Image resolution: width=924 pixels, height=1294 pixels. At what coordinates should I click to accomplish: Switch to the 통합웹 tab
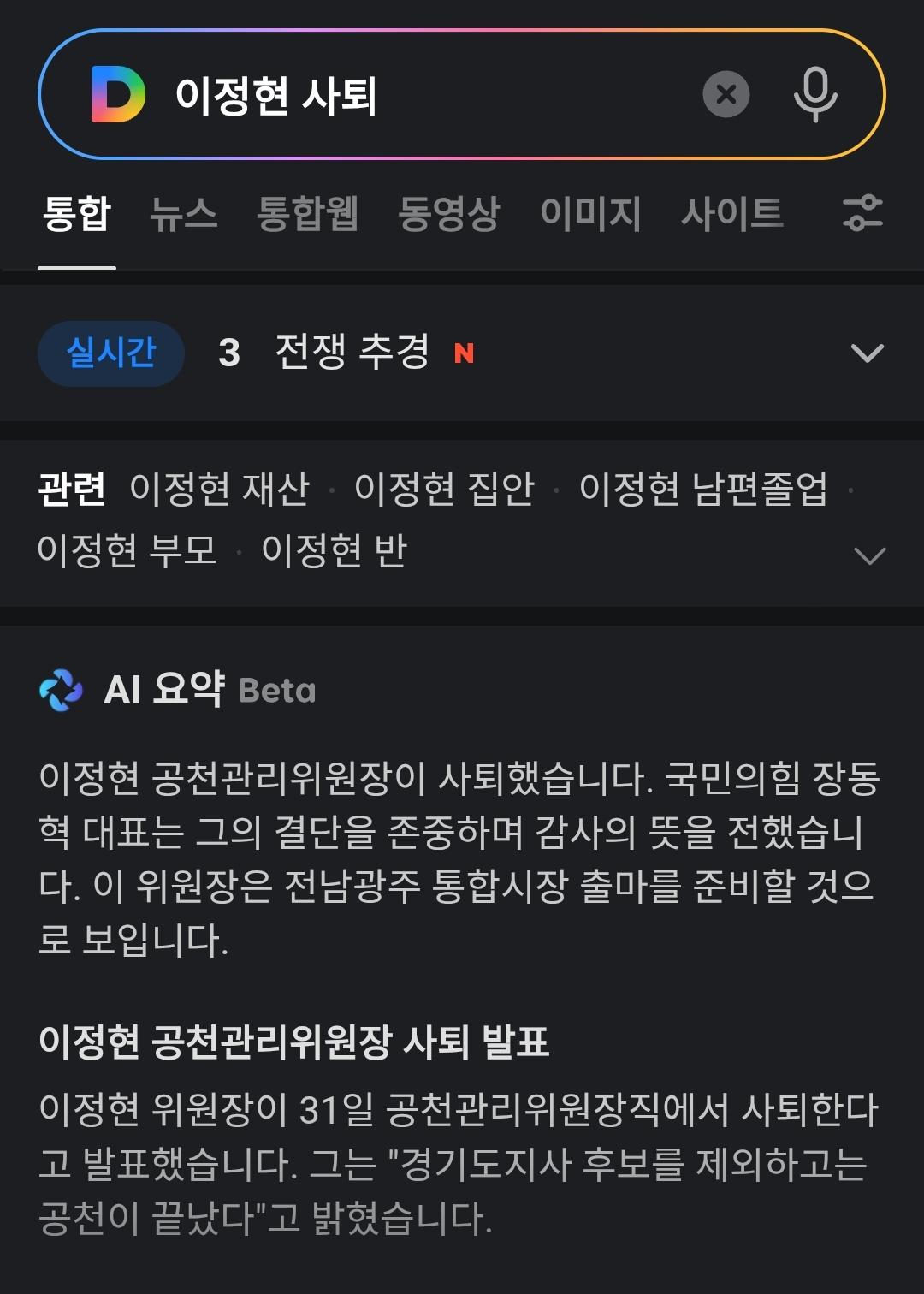coord(307,214)
